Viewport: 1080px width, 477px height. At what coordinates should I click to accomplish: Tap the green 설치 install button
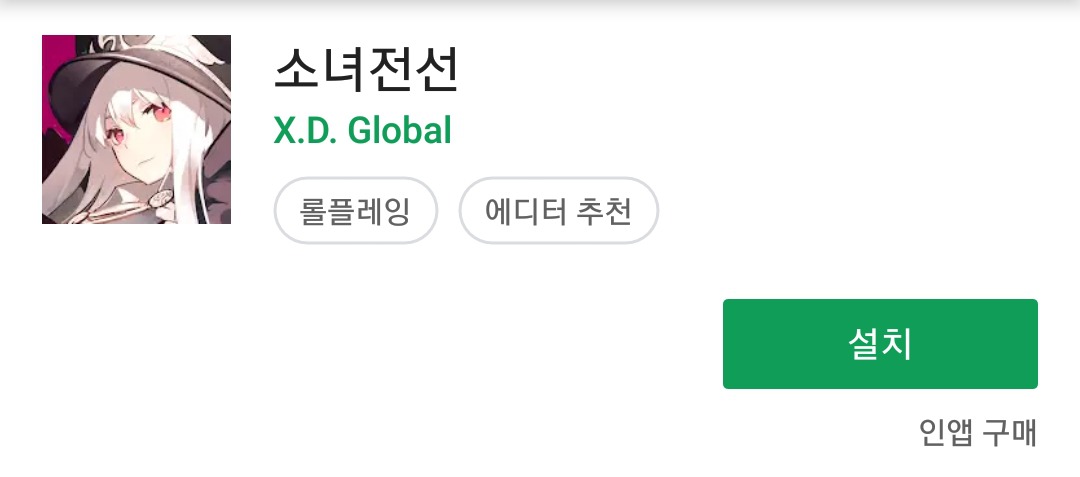pyautogui.click(x=880, y=344)
